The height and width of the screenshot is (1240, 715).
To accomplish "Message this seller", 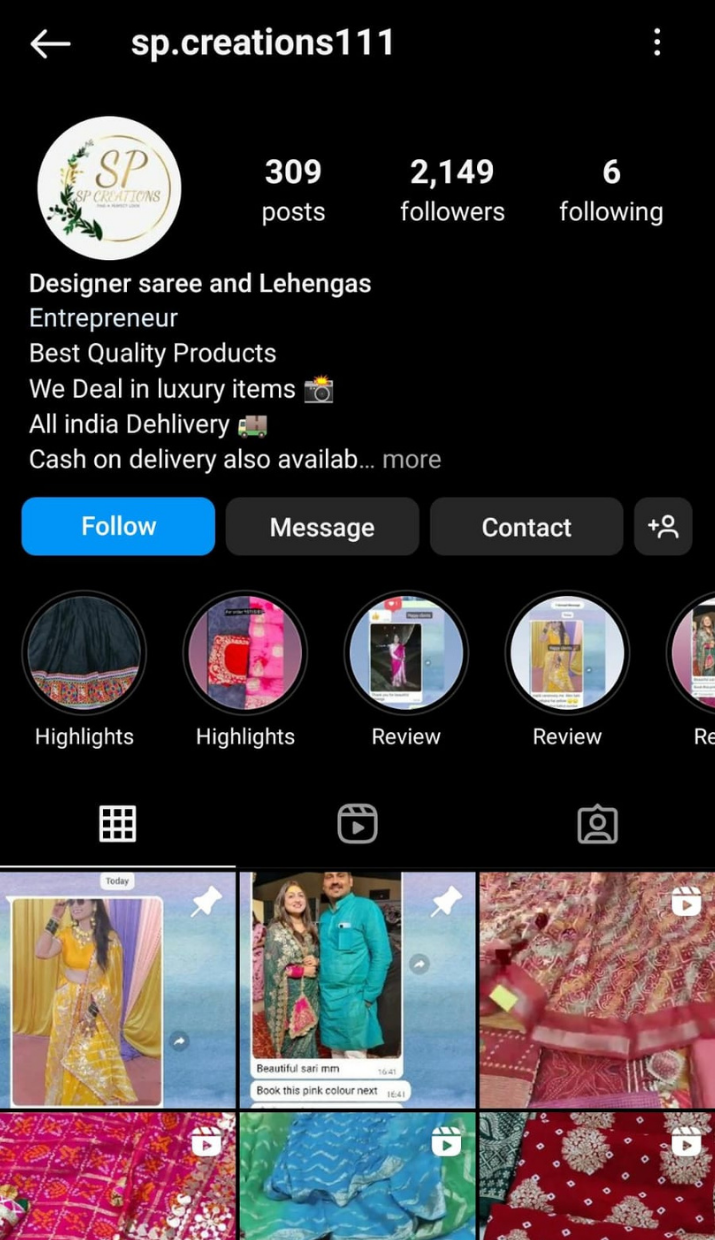I will tap(322, 527).
